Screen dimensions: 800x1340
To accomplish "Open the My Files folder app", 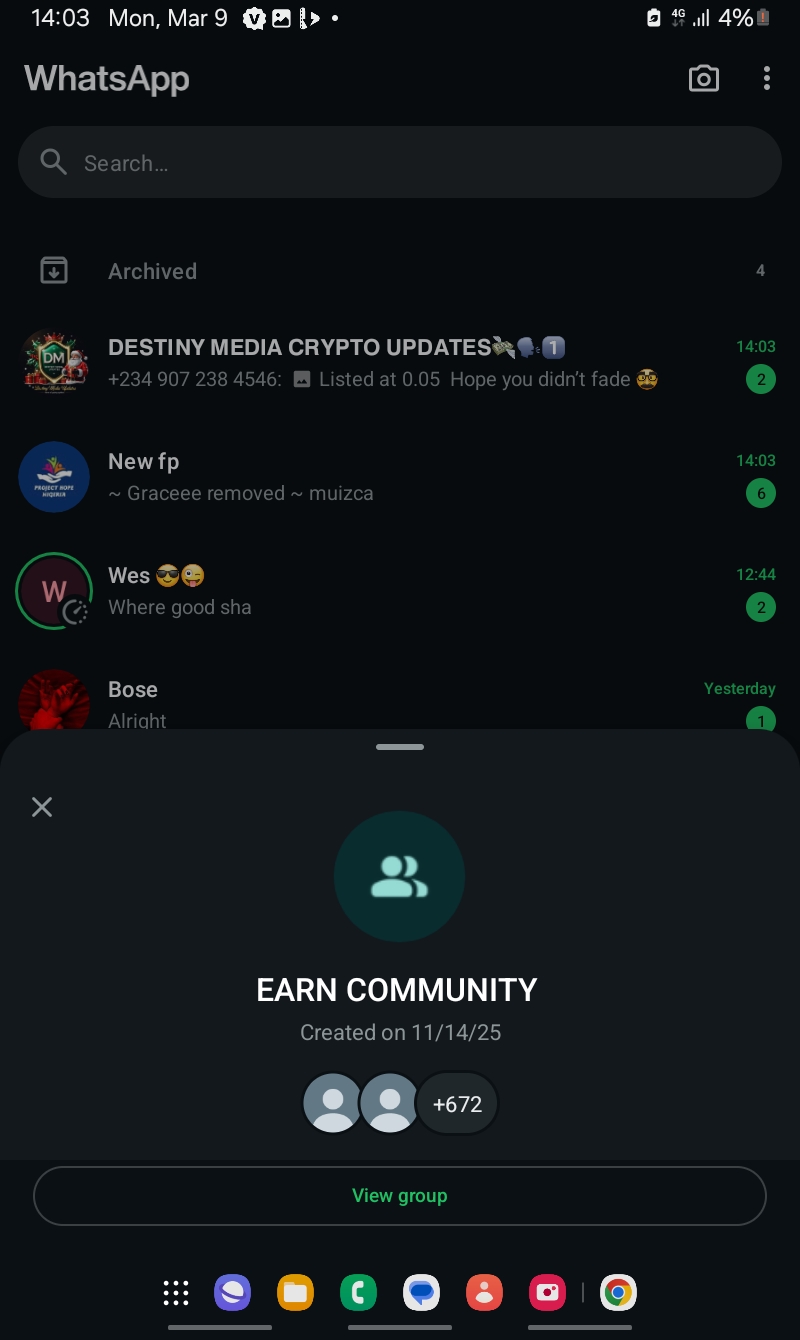I will (x=295, y=1293).
